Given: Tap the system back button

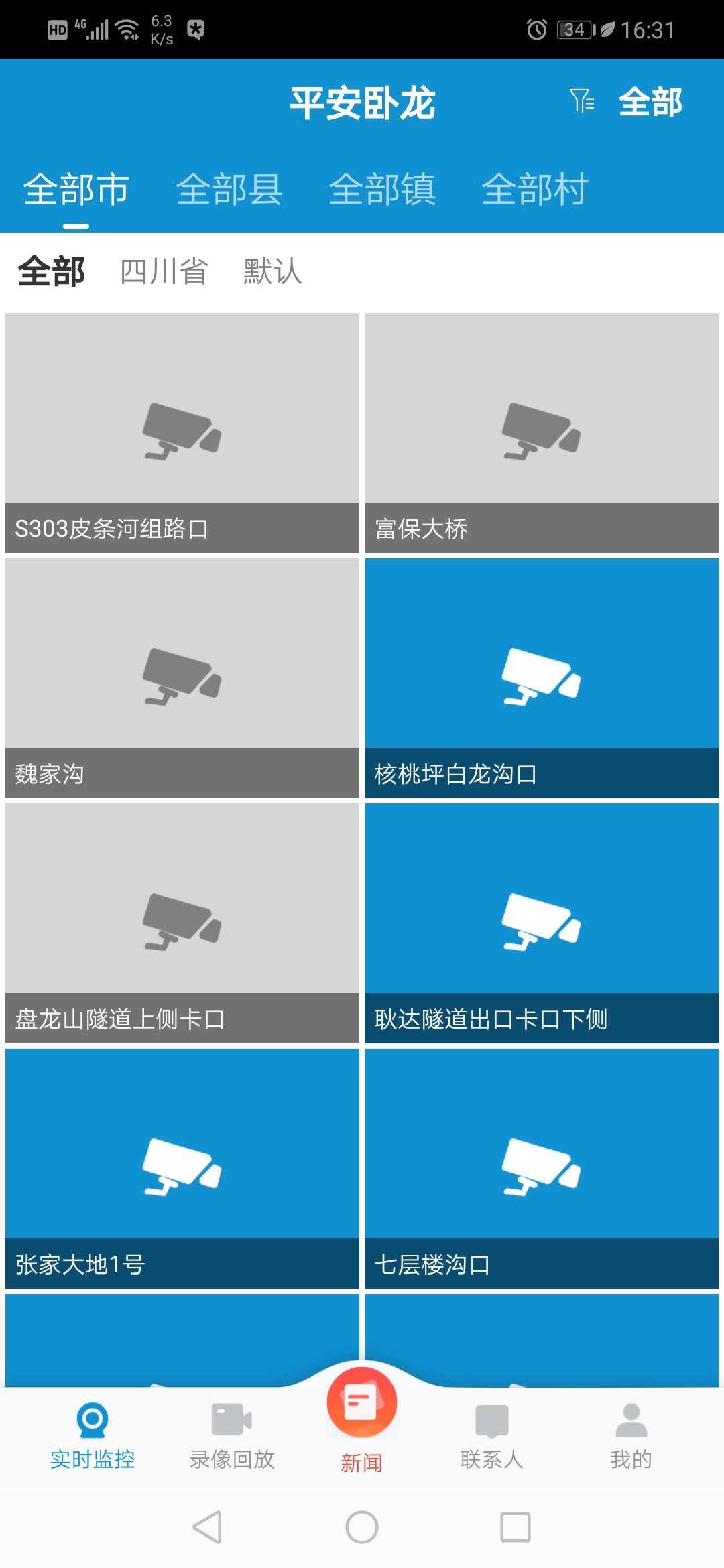Looking at the screenshot, I should (207, 1527).
